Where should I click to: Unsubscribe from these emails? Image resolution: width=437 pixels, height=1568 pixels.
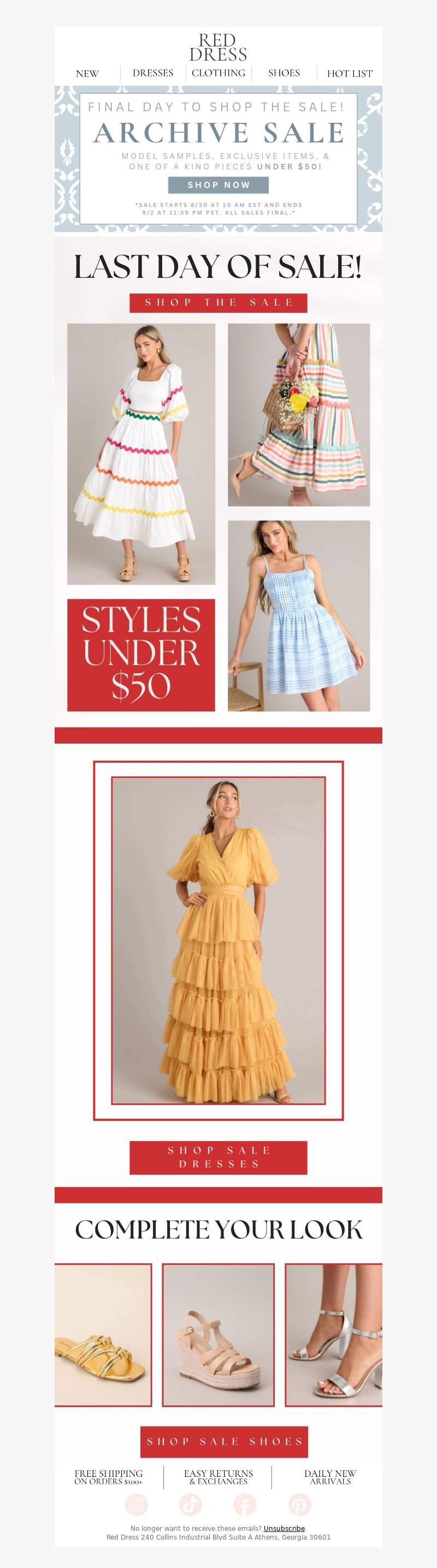tap(284, 1529)
